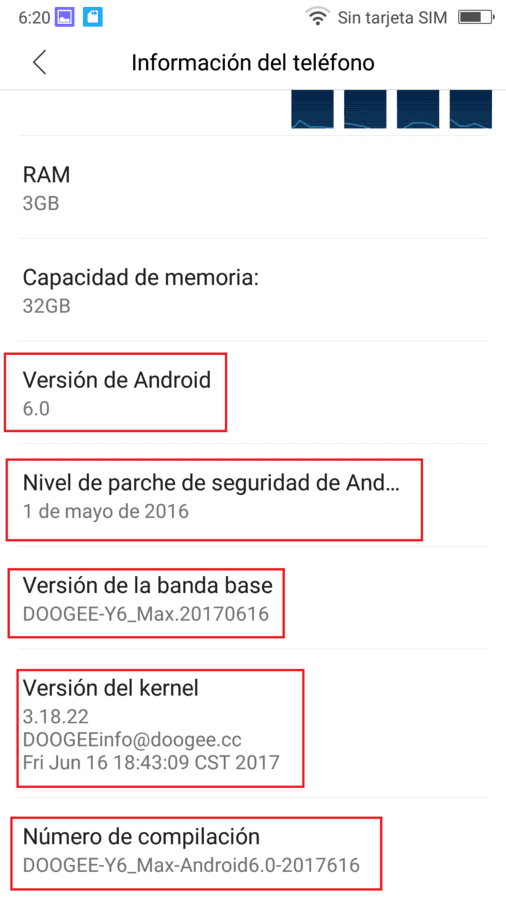Tap the Versión de Android row
Screen dimensions: 506x900
pyautogui.click(x=253, y=393)
